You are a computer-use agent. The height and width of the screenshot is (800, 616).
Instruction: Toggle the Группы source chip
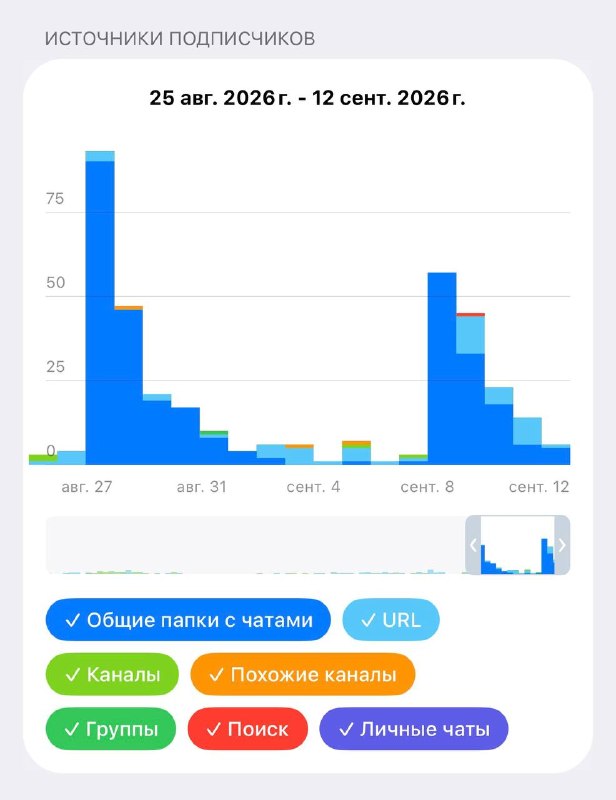[x=111, y=729]
